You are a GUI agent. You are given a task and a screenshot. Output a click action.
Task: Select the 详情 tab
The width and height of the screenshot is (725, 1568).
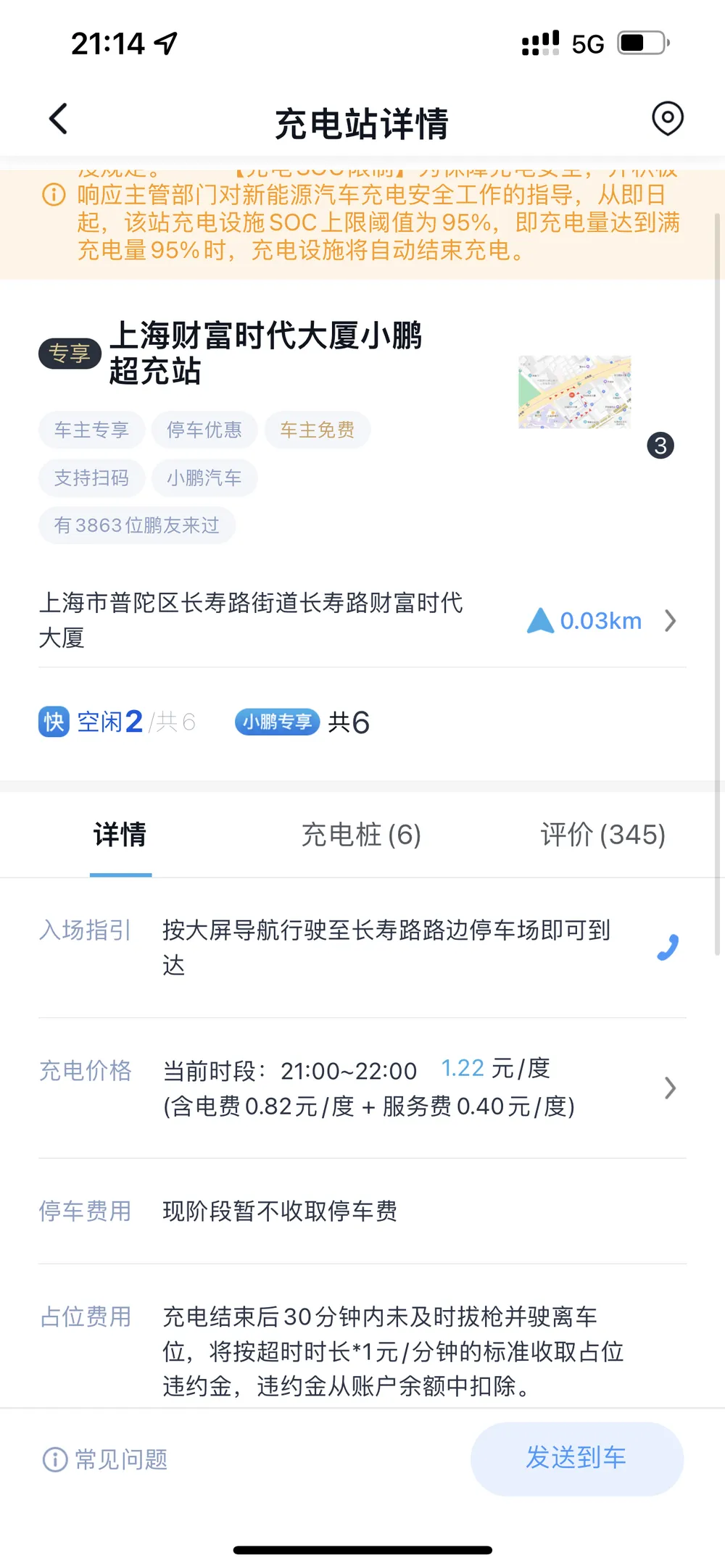coord(120,835)
